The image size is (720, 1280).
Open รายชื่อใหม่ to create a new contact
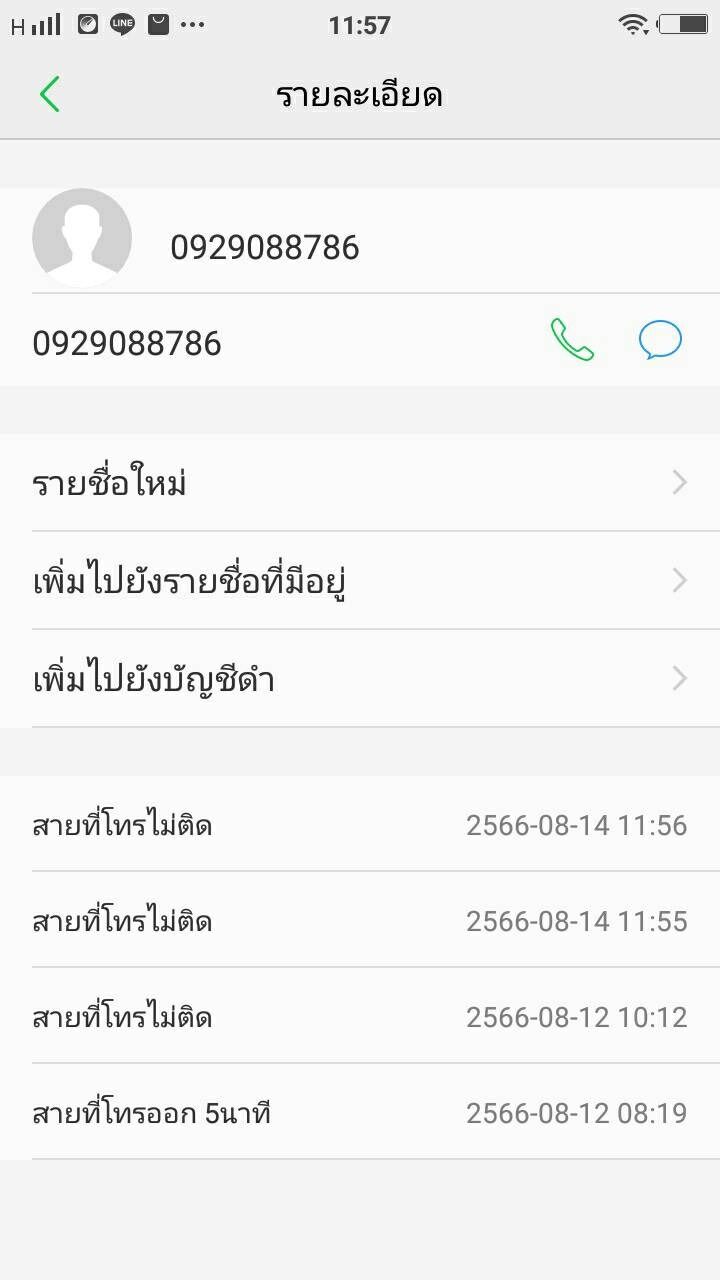point(360,483)
